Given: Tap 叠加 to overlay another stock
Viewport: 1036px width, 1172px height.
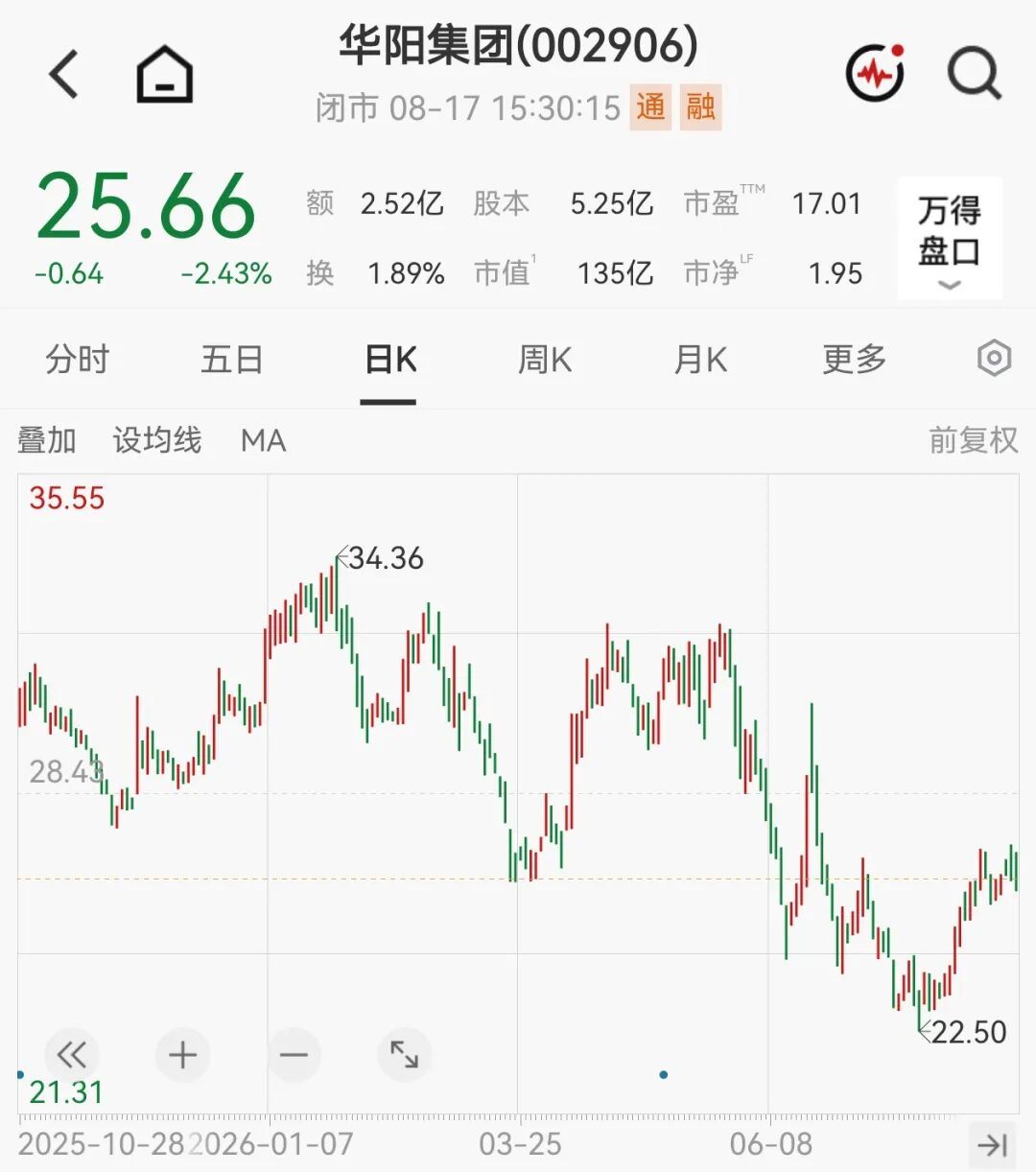Looking at the screenshot, I should 47,440.
